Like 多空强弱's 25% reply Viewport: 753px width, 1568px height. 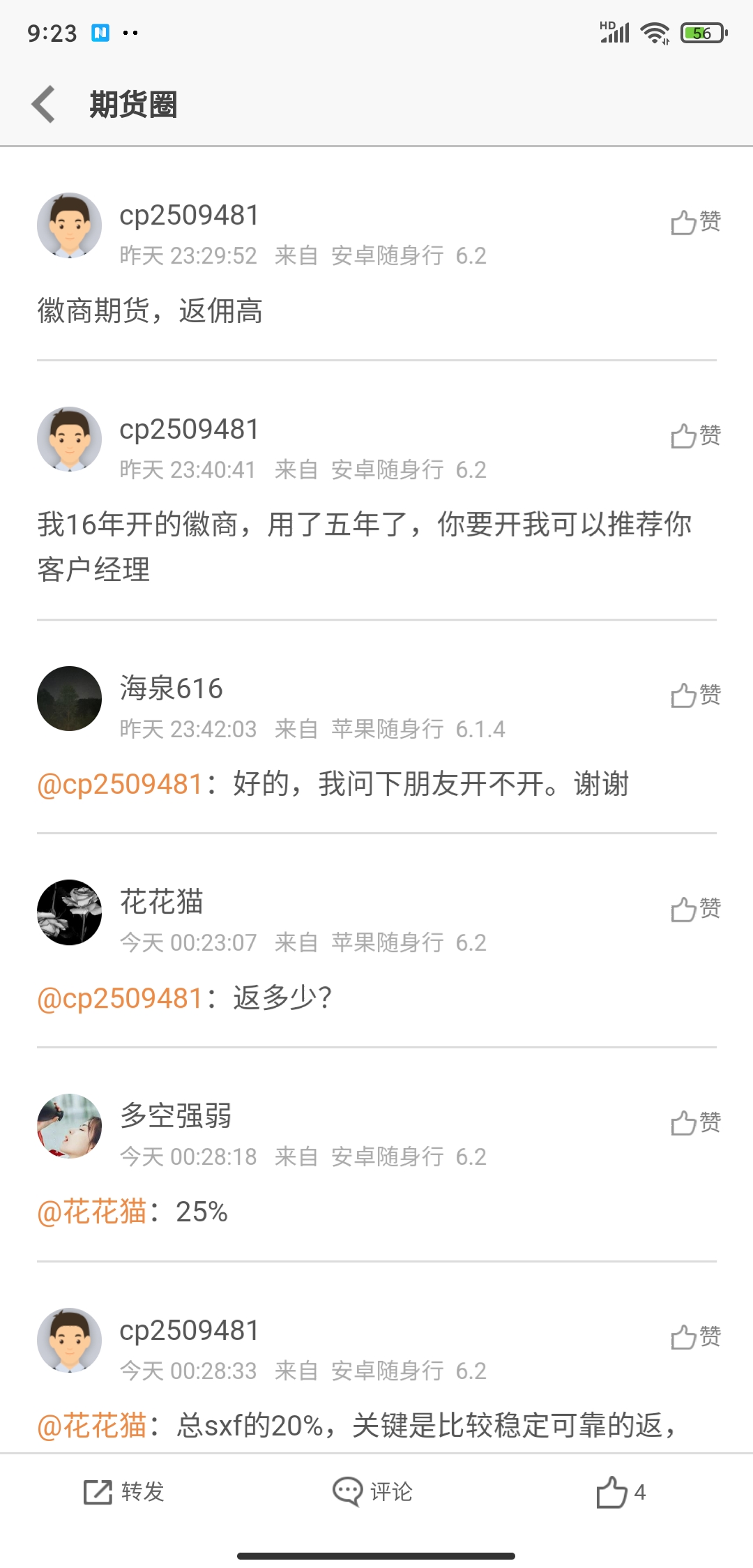(695, 1123)
